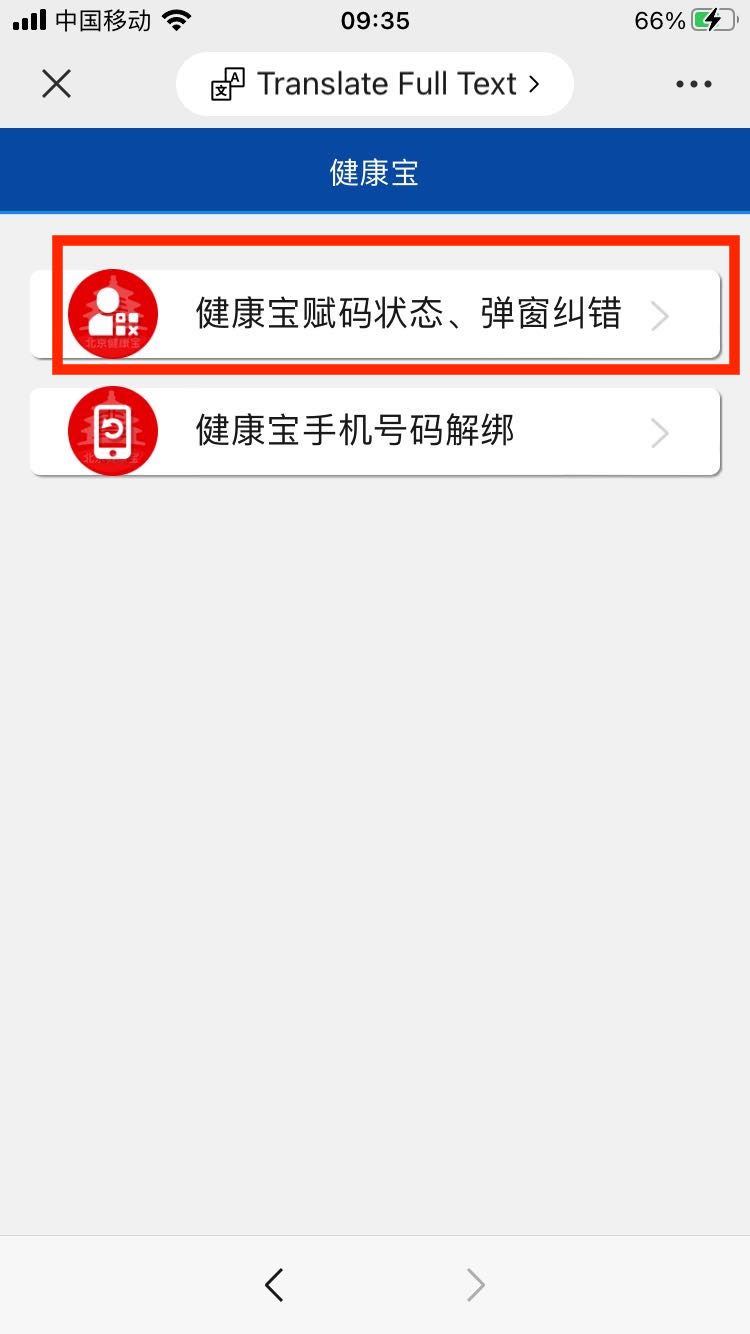
Task: Go back to the previous web page
Action: pos(275,1284)
